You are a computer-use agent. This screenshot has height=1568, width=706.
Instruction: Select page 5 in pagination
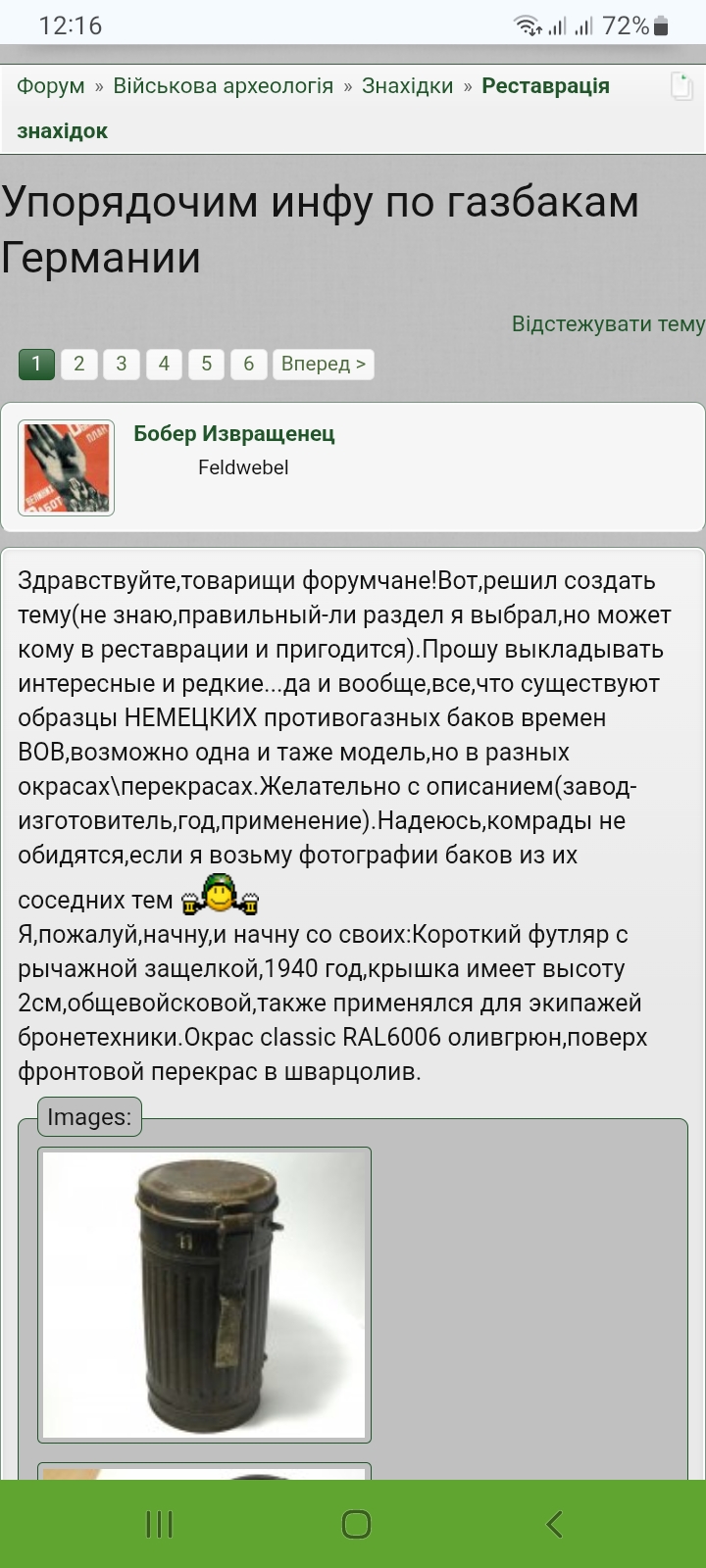click(x=207, y=364)
